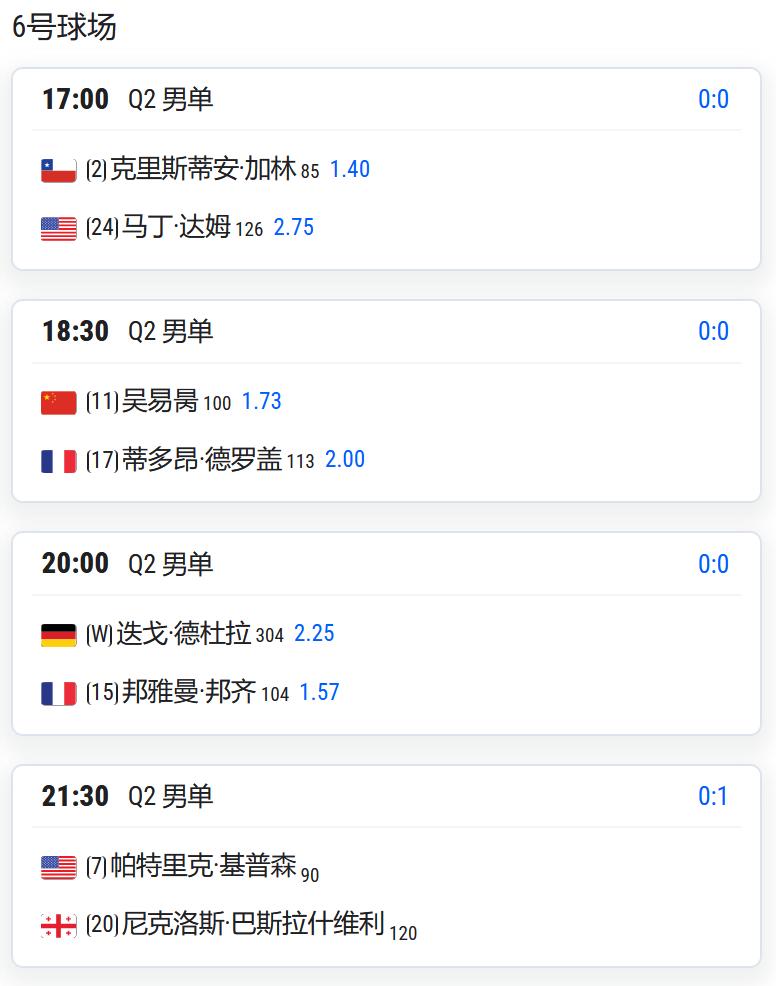
Task: Click the Georgia flag next to 尼克洛斯·巴斯拉什维利
Action: tap(60, 926)
